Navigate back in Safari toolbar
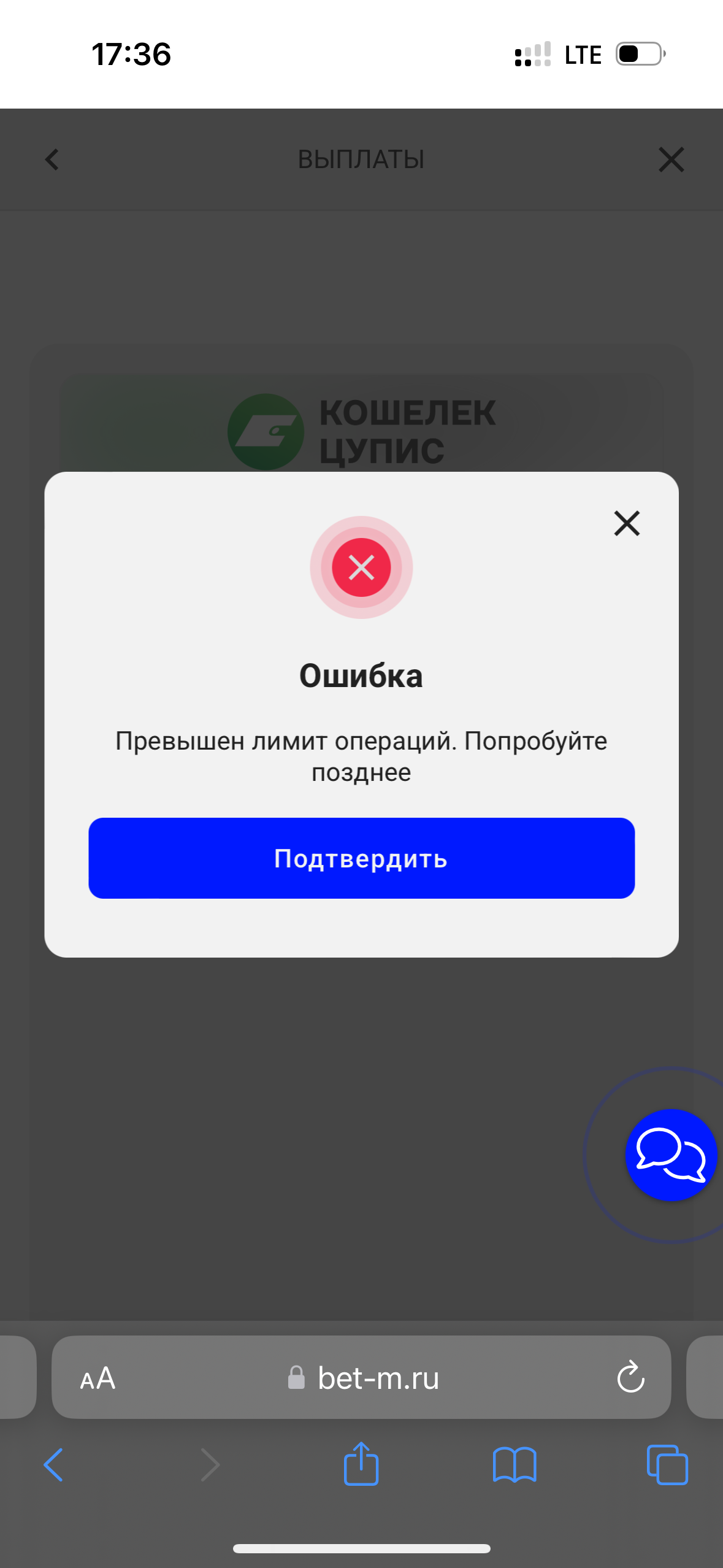The height and width of the screenshot is (1568, 723). click(x=54, y=1464)
